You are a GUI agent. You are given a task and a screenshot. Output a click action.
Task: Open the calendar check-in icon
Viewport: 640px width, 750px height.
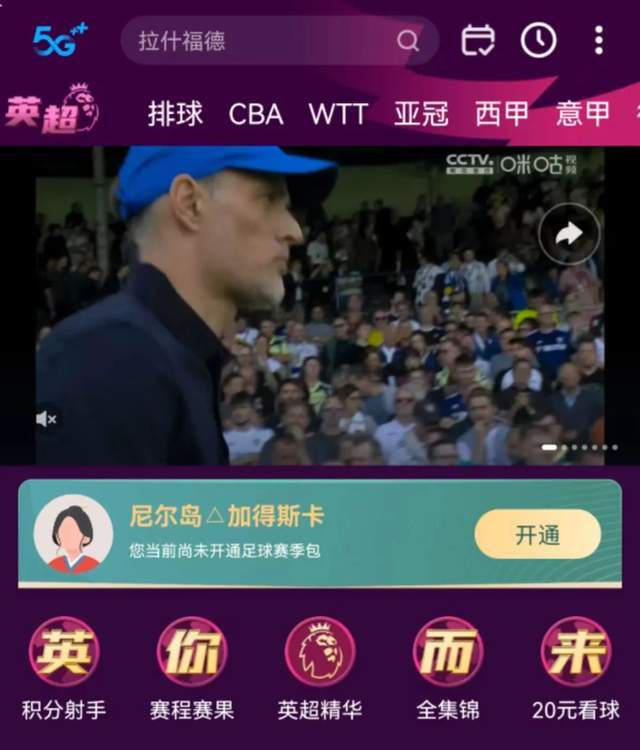tap(478, 40)
